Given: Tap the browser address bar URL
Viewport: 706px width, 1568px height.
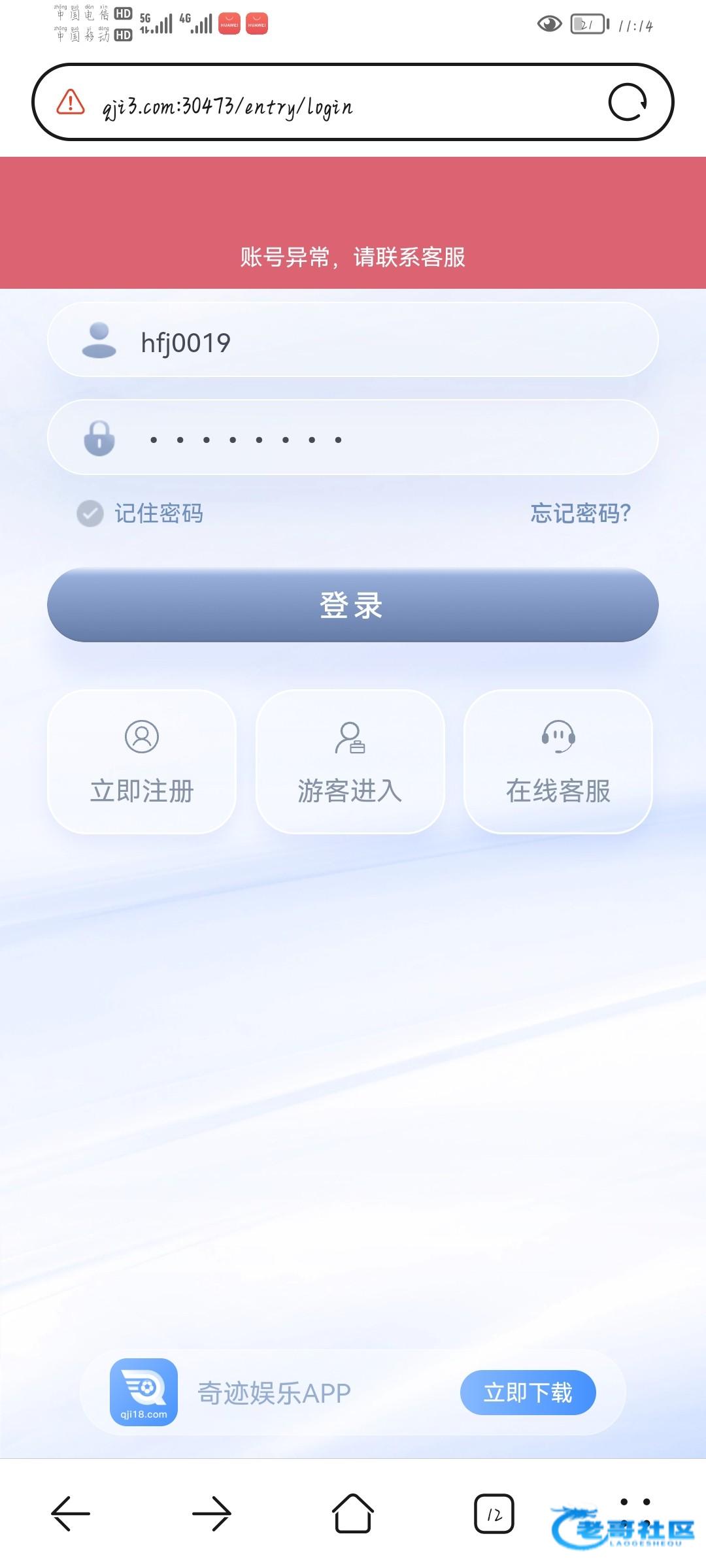Looking at the screenshot, I should 227,106.
